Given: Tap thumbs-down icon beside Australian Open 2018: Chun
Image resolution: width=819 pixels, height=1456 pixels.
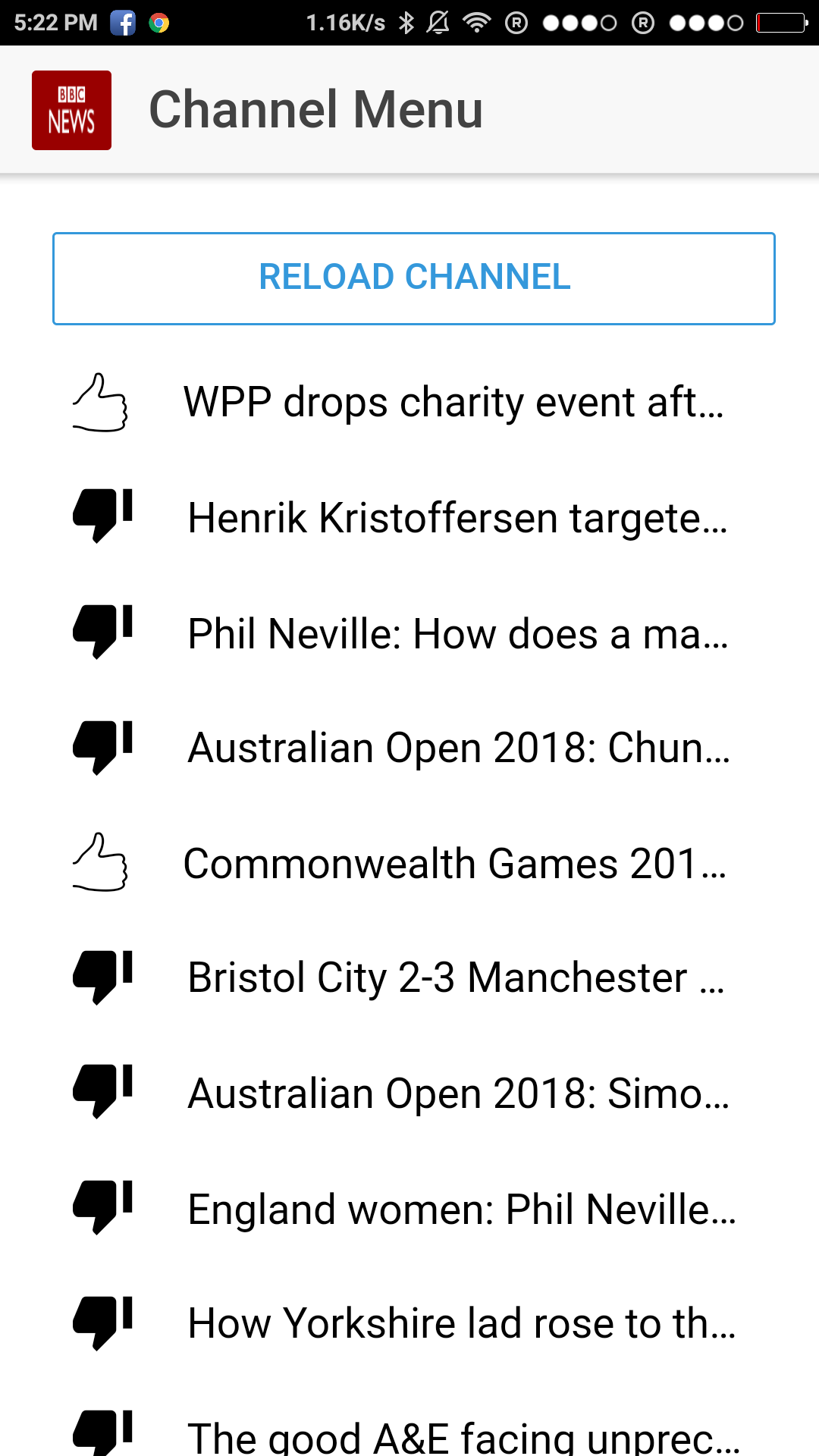Looking at the screenshot, I should [102, 747].
